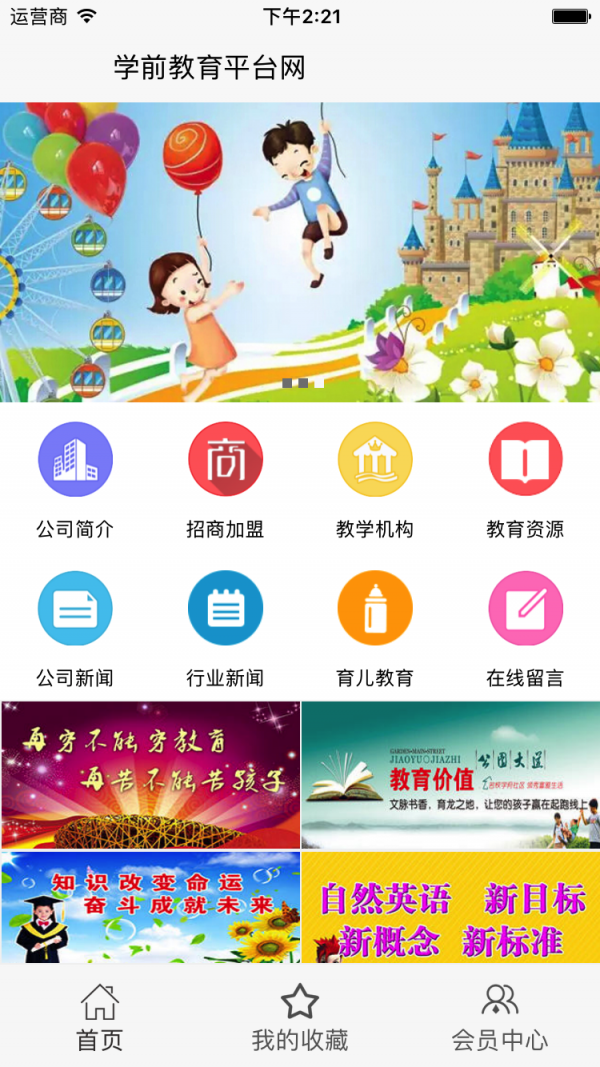This screenshot has height=1067, width=600.
Task: Open the 再穷不能穷教育 banner tile
Action: [150, 775]
